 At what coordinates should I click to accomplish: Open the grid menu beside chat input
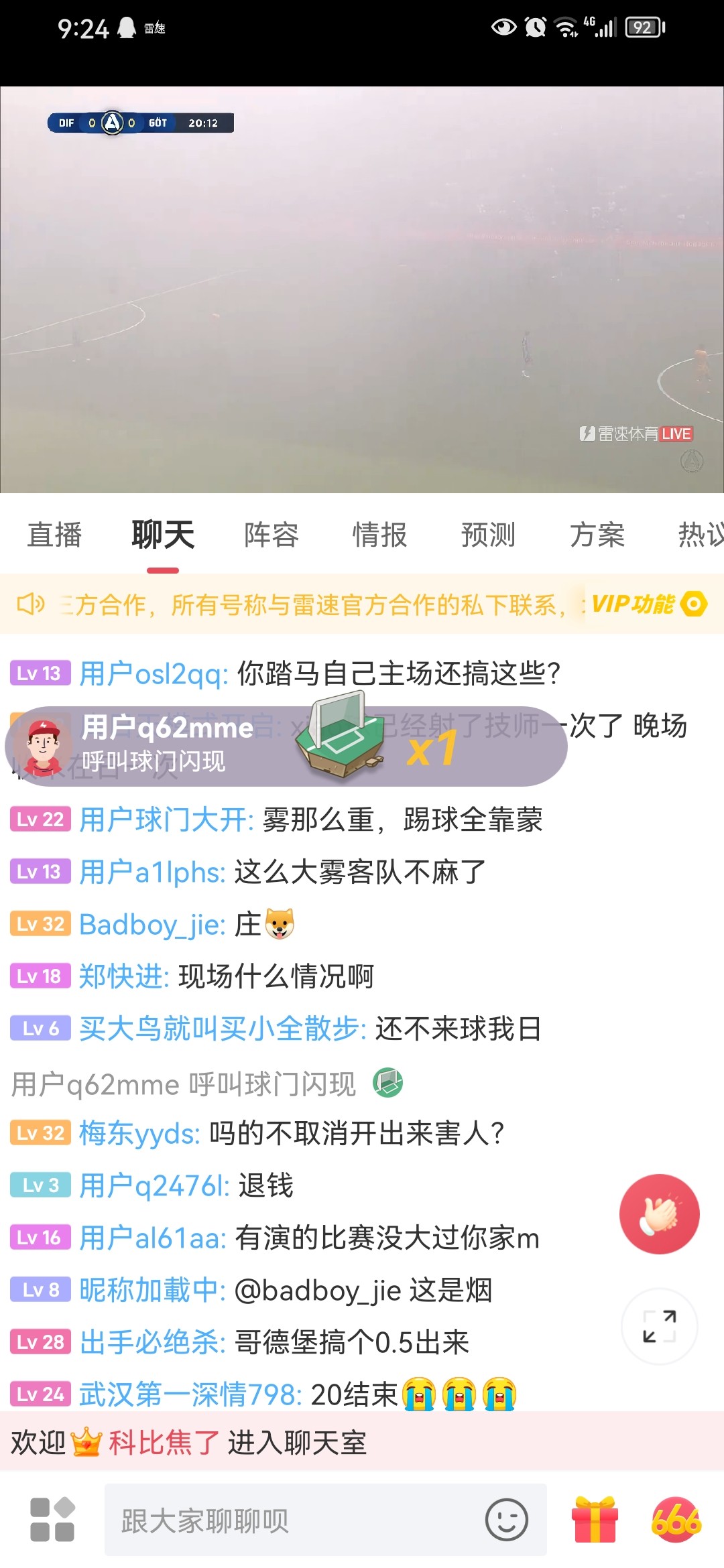(52, 1520)
